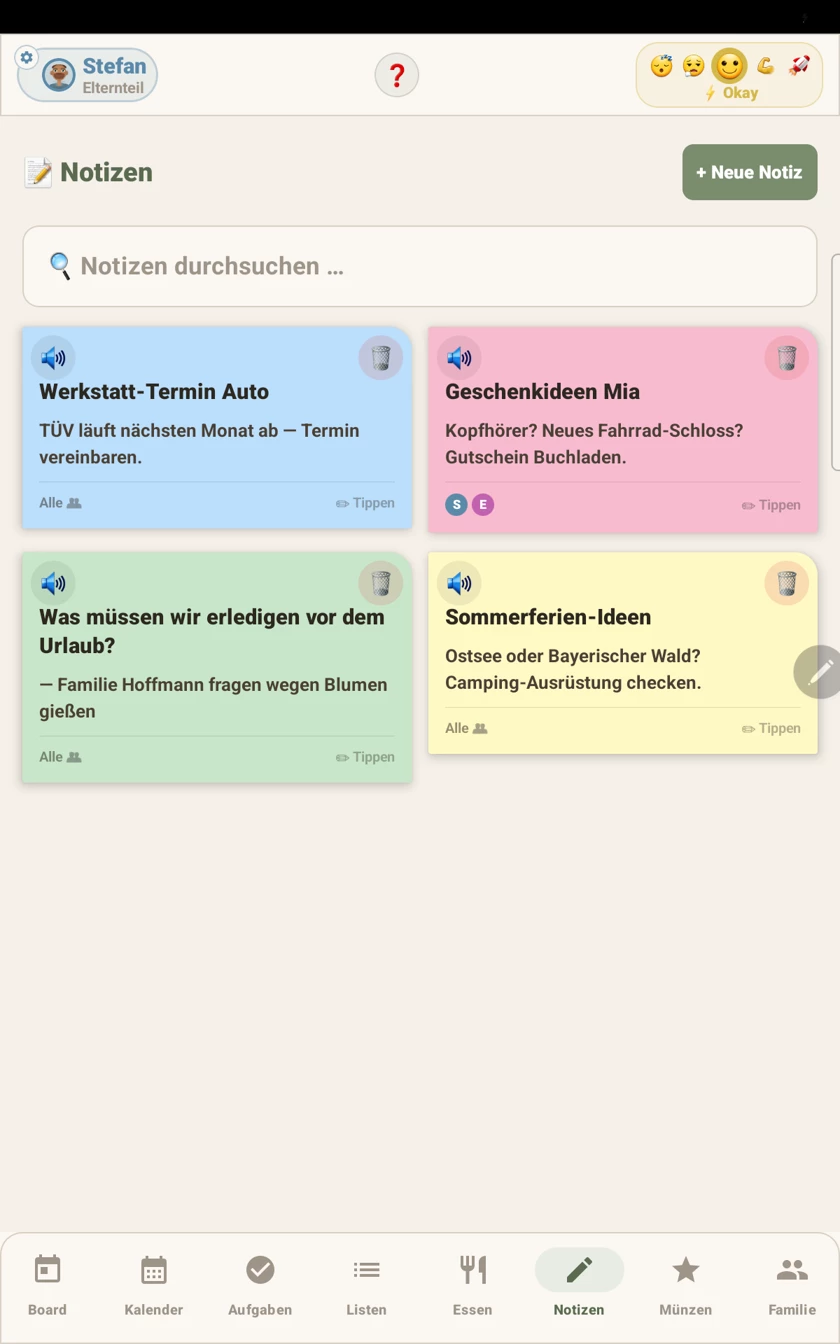Delete the Sommerferien-Ideen note
840x1344 pixels.
point(787,583)
